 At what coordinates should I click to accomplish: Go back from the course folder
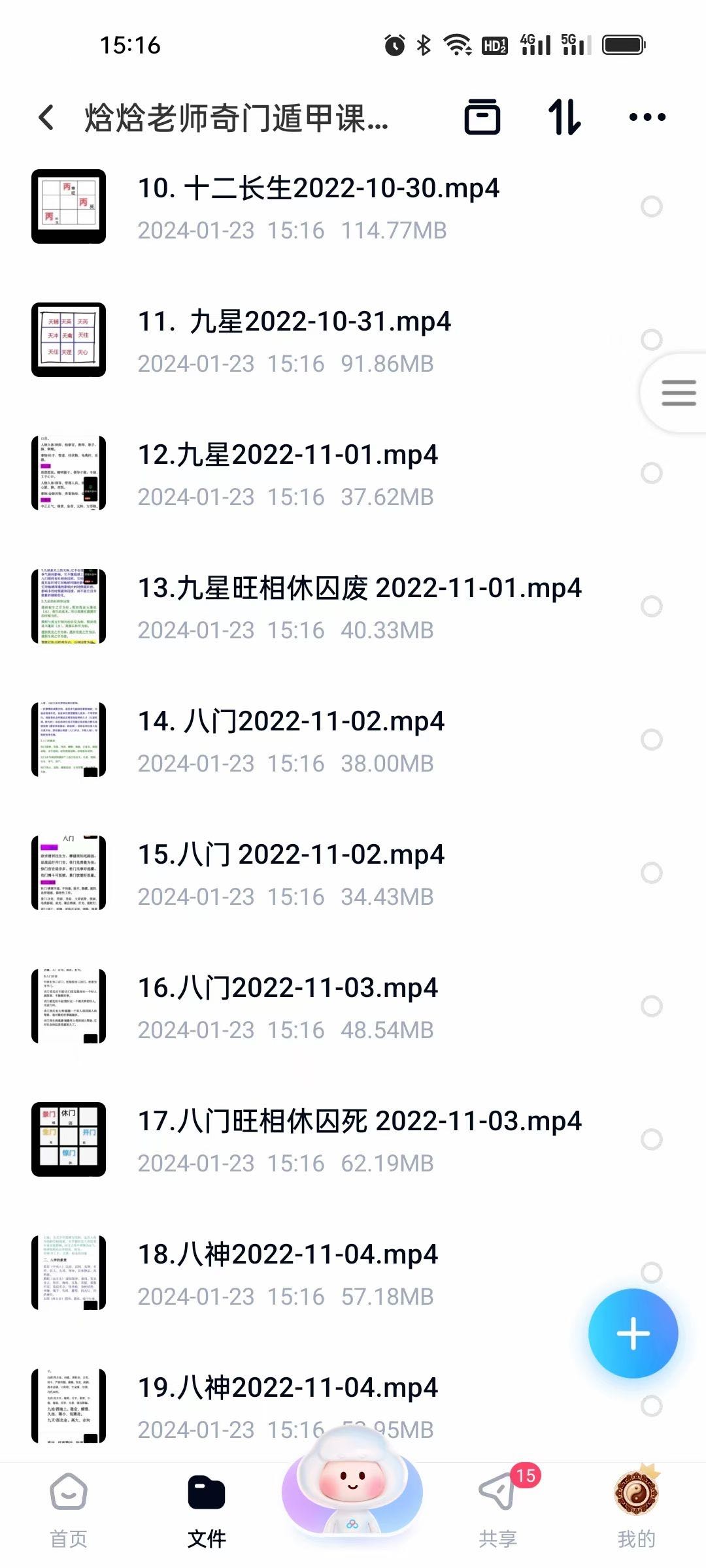tap(46, 118)
